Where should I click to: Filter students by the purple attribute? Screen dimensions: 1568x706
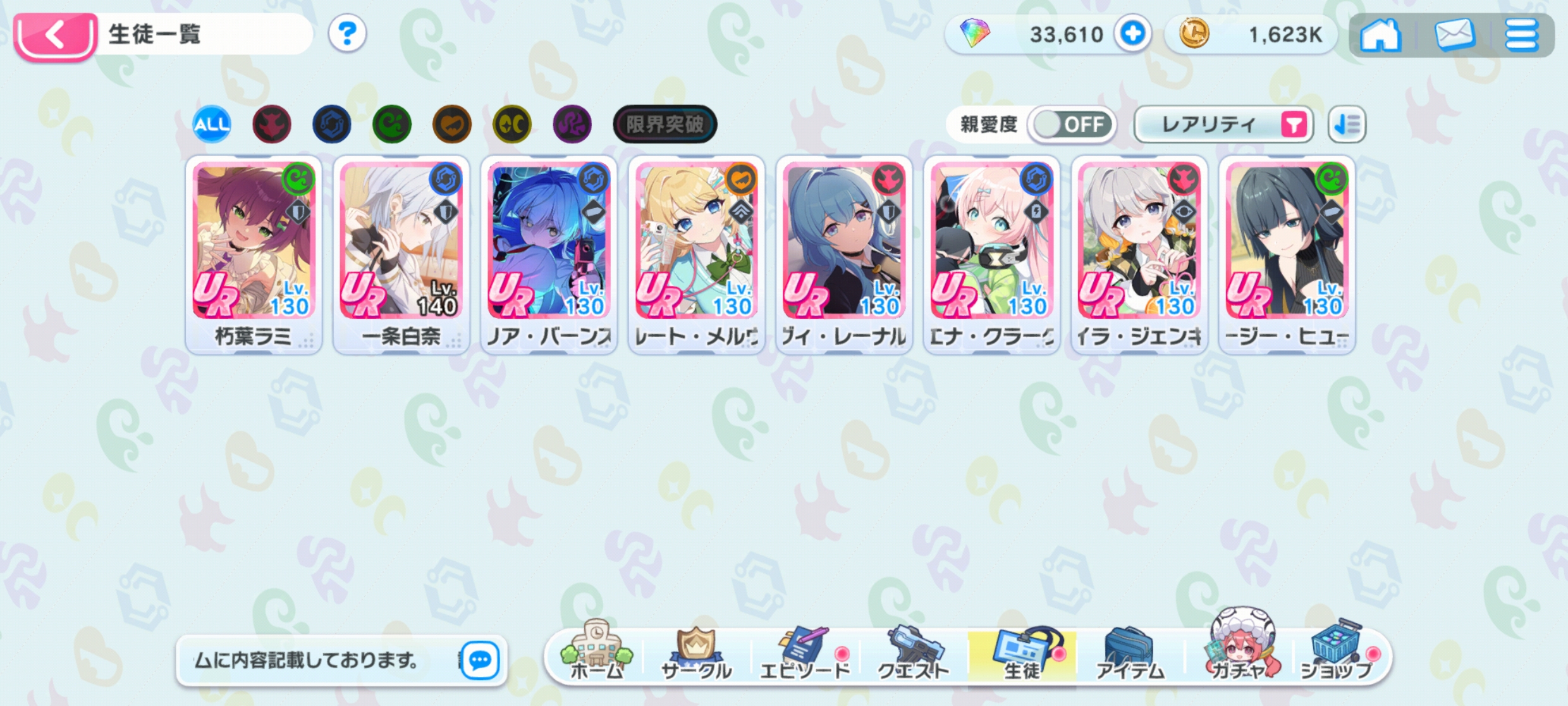pyautogui.click(x=572, y=124)
